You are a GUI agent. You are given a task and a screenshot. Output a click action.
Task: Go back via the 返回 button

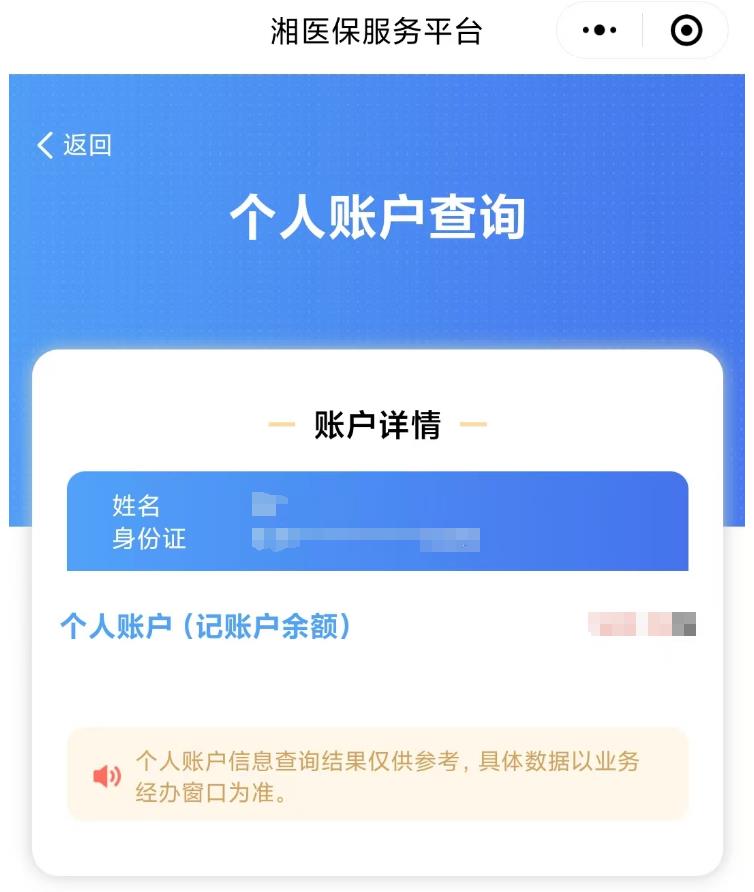click(x=74, y=145)
